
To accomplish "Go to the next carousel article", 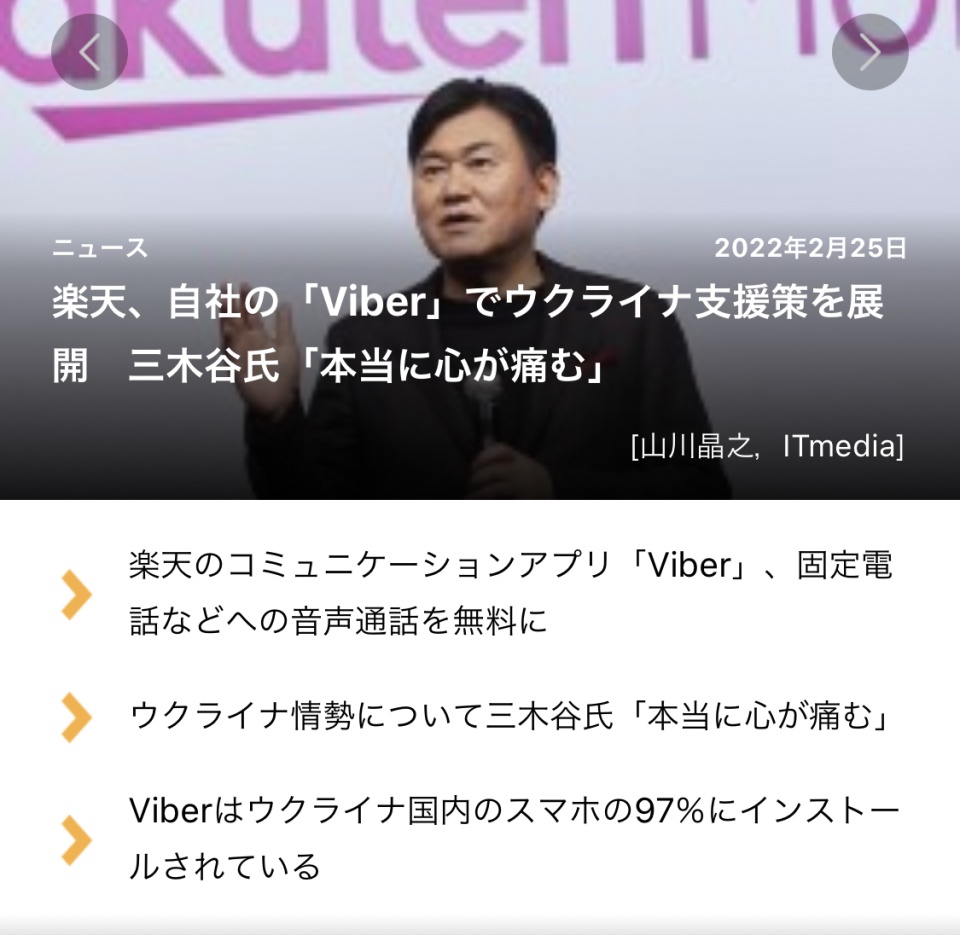I will (x=870, y=52).
